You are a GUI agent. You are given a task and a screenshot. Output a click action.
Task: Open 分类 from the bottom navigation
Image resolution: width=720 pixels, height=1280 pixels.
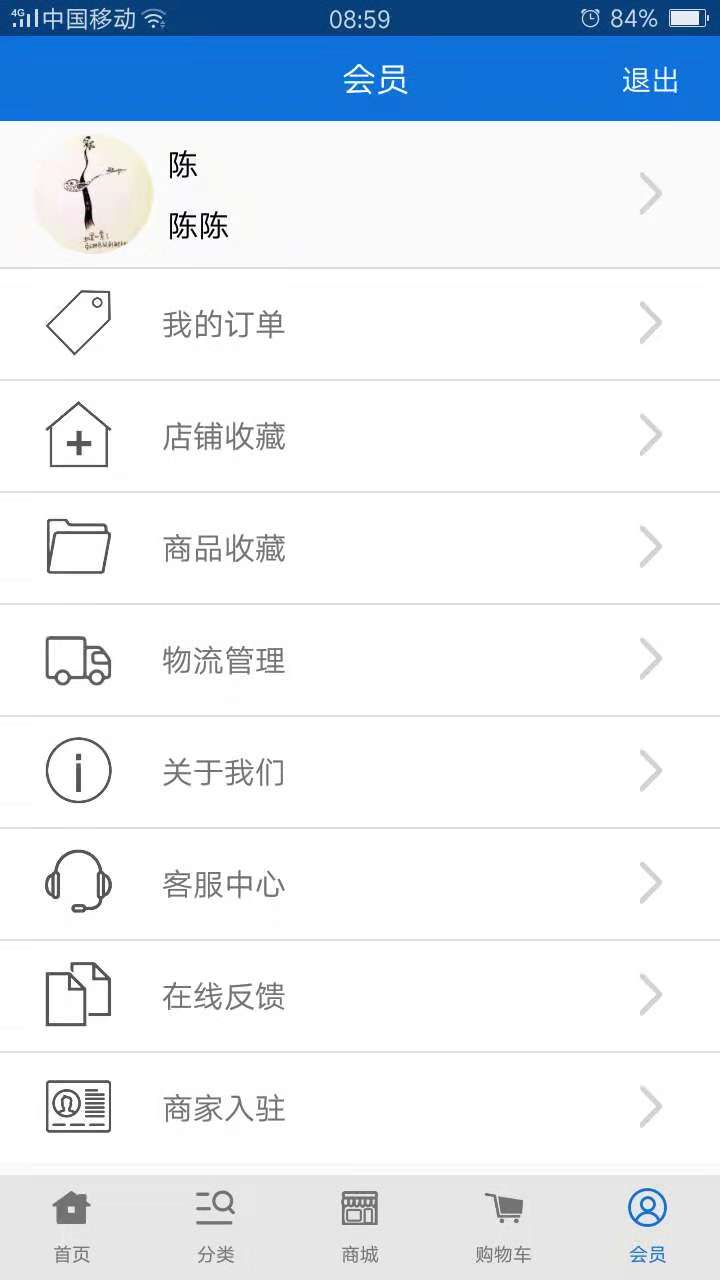point(215,1208)
